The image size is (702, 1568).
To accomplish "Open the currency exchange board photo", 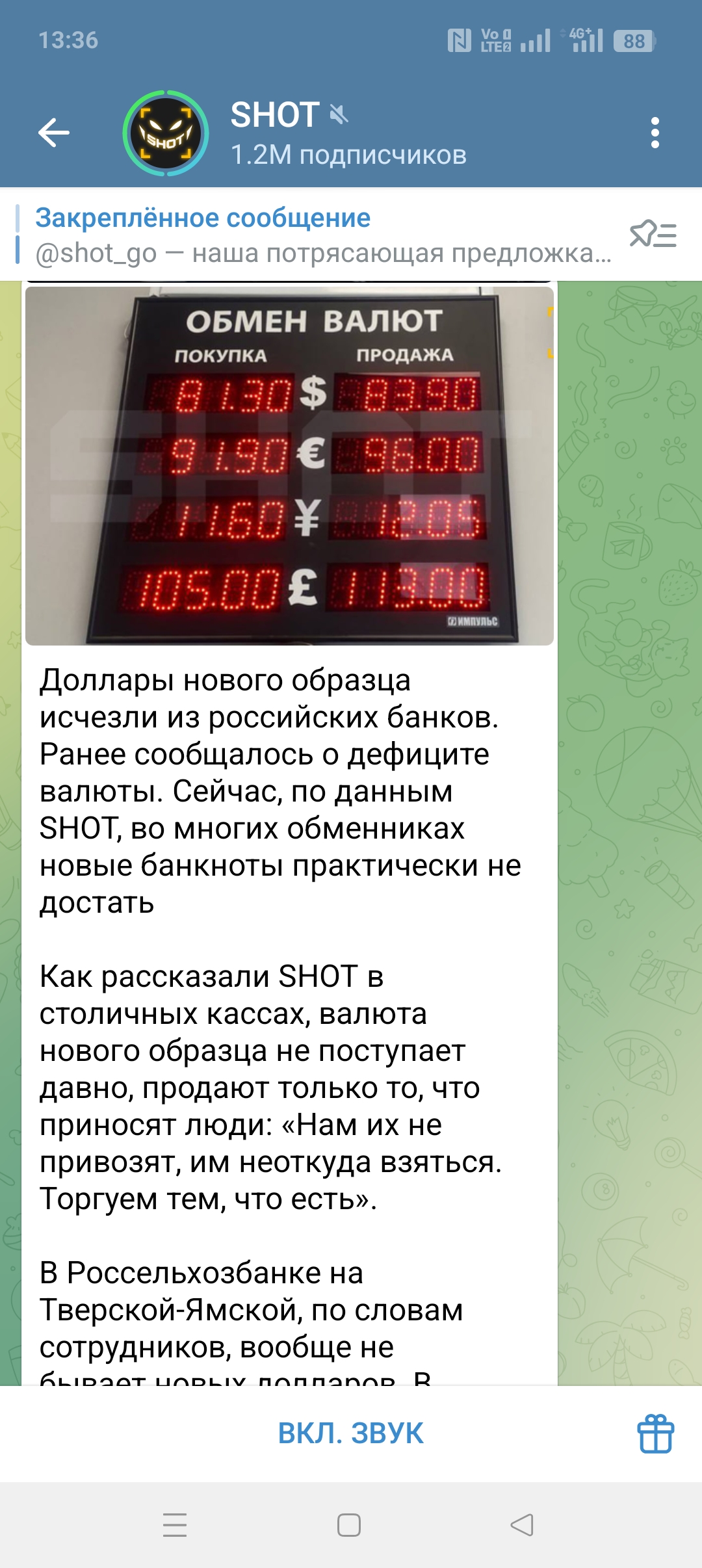I will click(x=289, y=465).
